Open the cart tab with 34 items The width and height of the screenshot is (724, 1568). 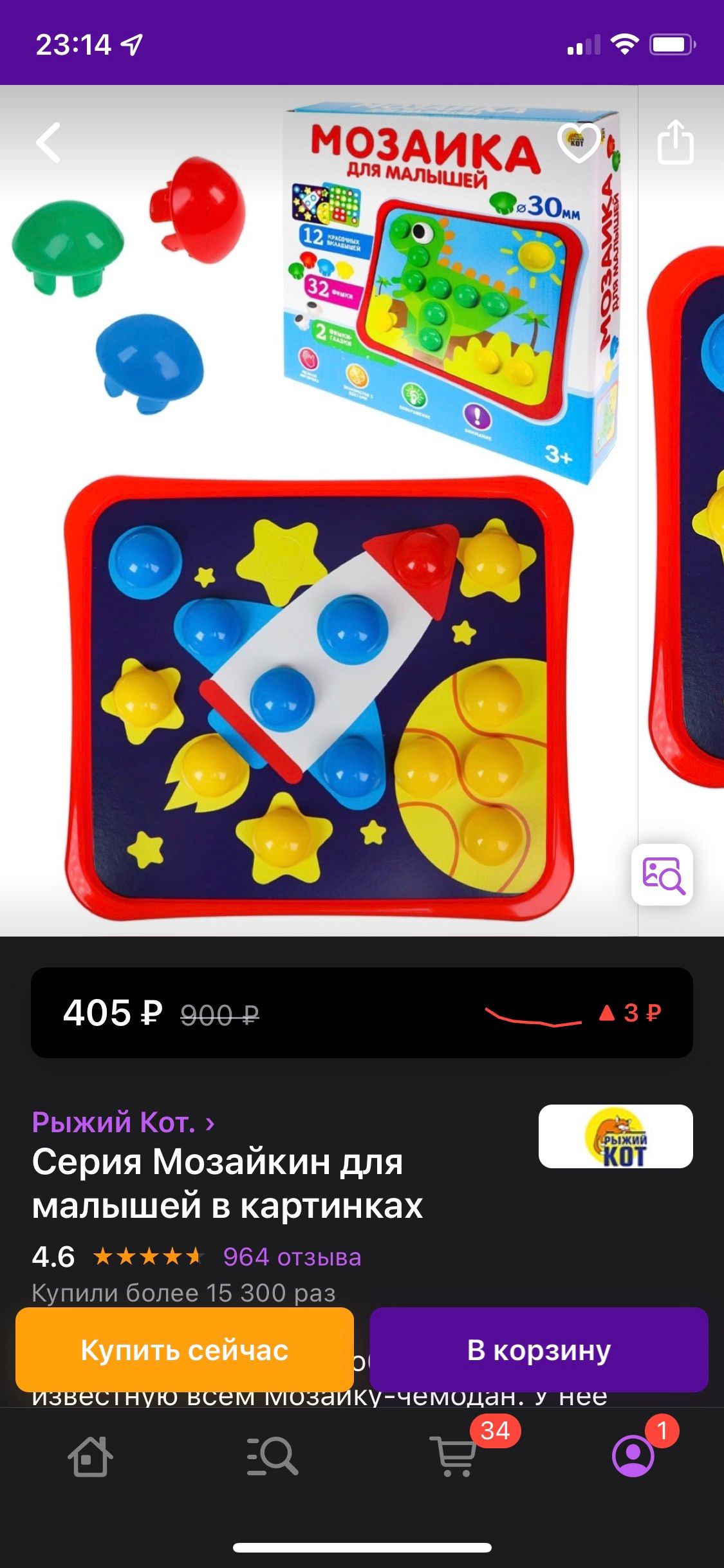point(454,1457)
